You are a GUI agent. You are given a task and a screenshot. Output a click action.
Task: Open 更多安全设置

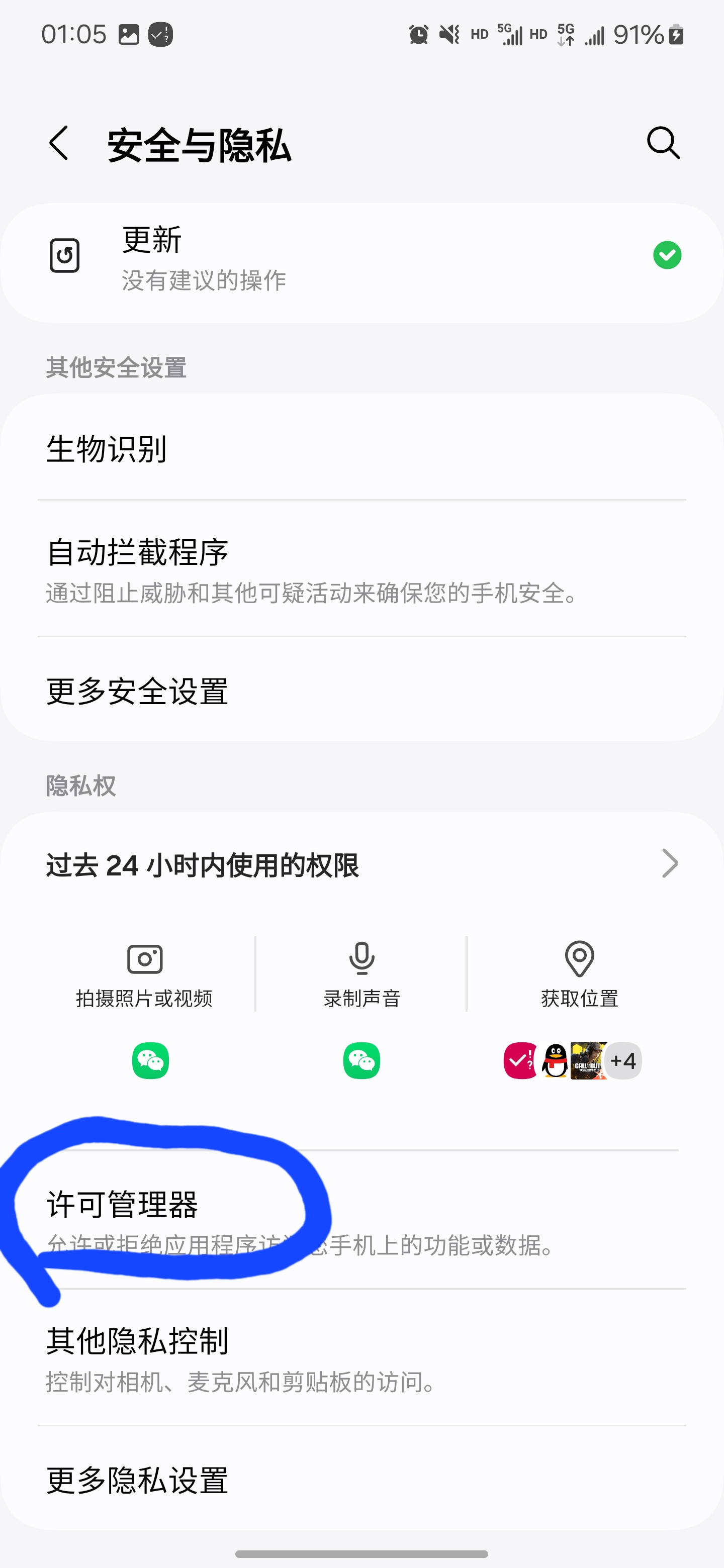[x=361, y=692]
